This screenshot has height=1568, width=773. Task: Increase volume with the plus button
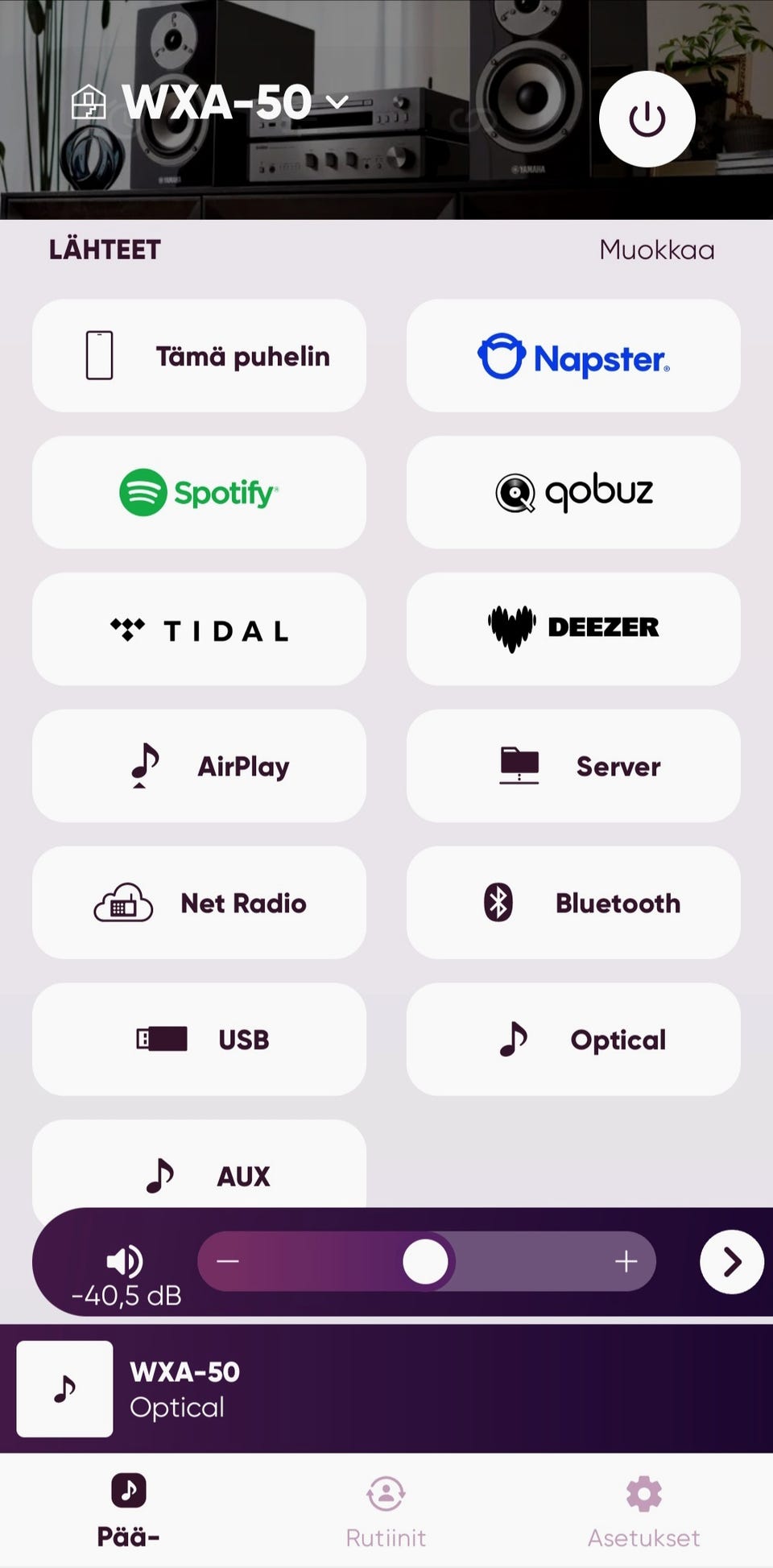click(x=626, y=1261)
